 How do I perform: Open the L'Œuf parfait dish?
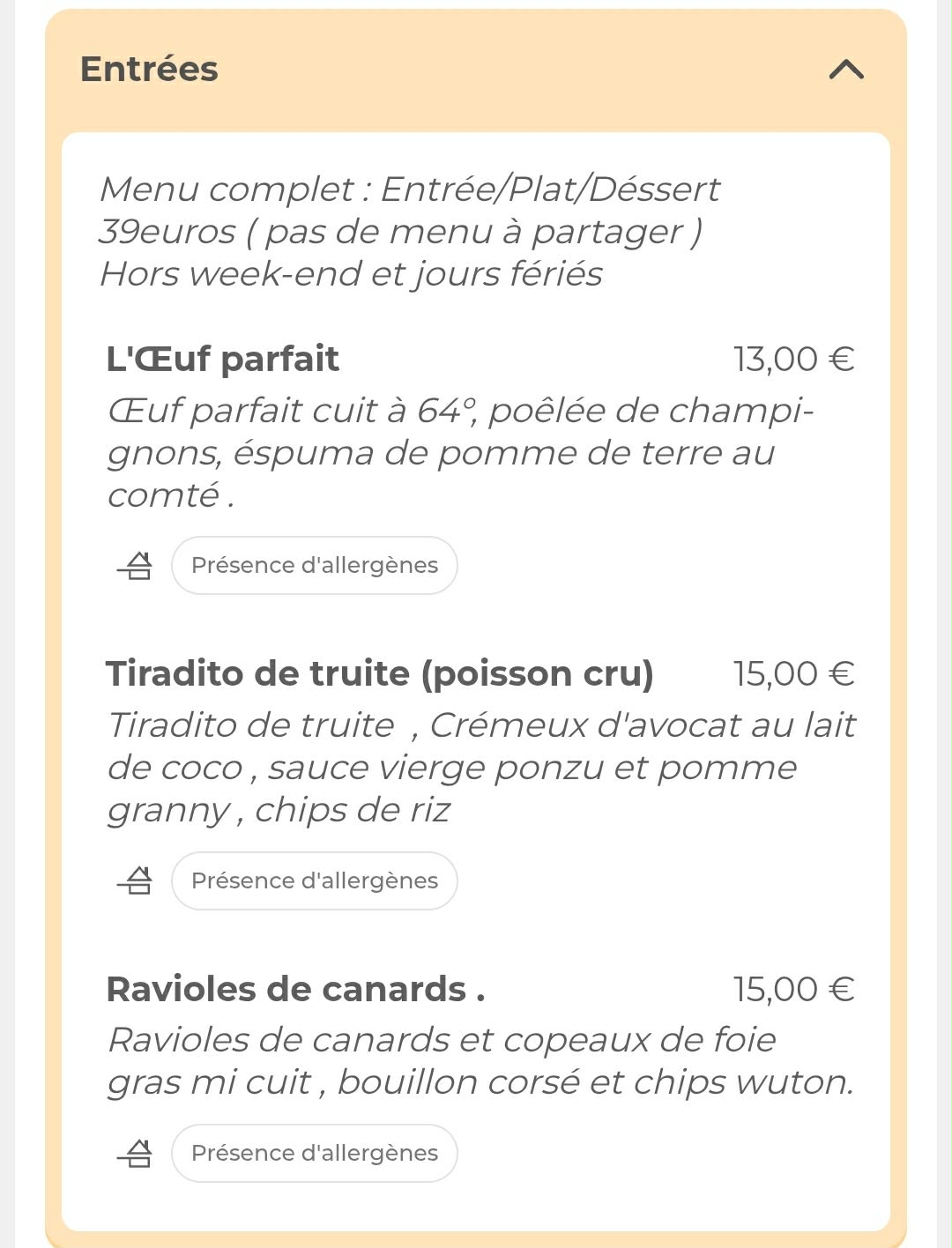click(223, 359)
